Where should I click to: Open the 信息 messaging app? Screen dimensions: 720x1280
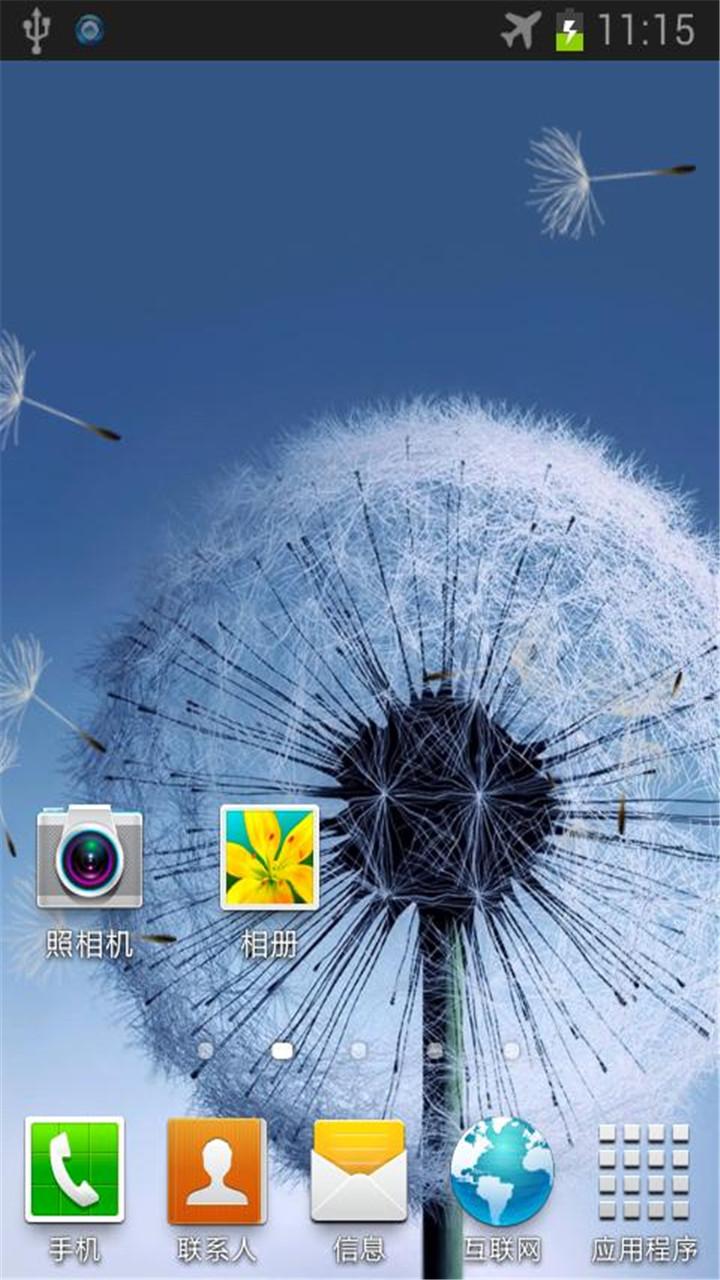(x=359, y=1169)
